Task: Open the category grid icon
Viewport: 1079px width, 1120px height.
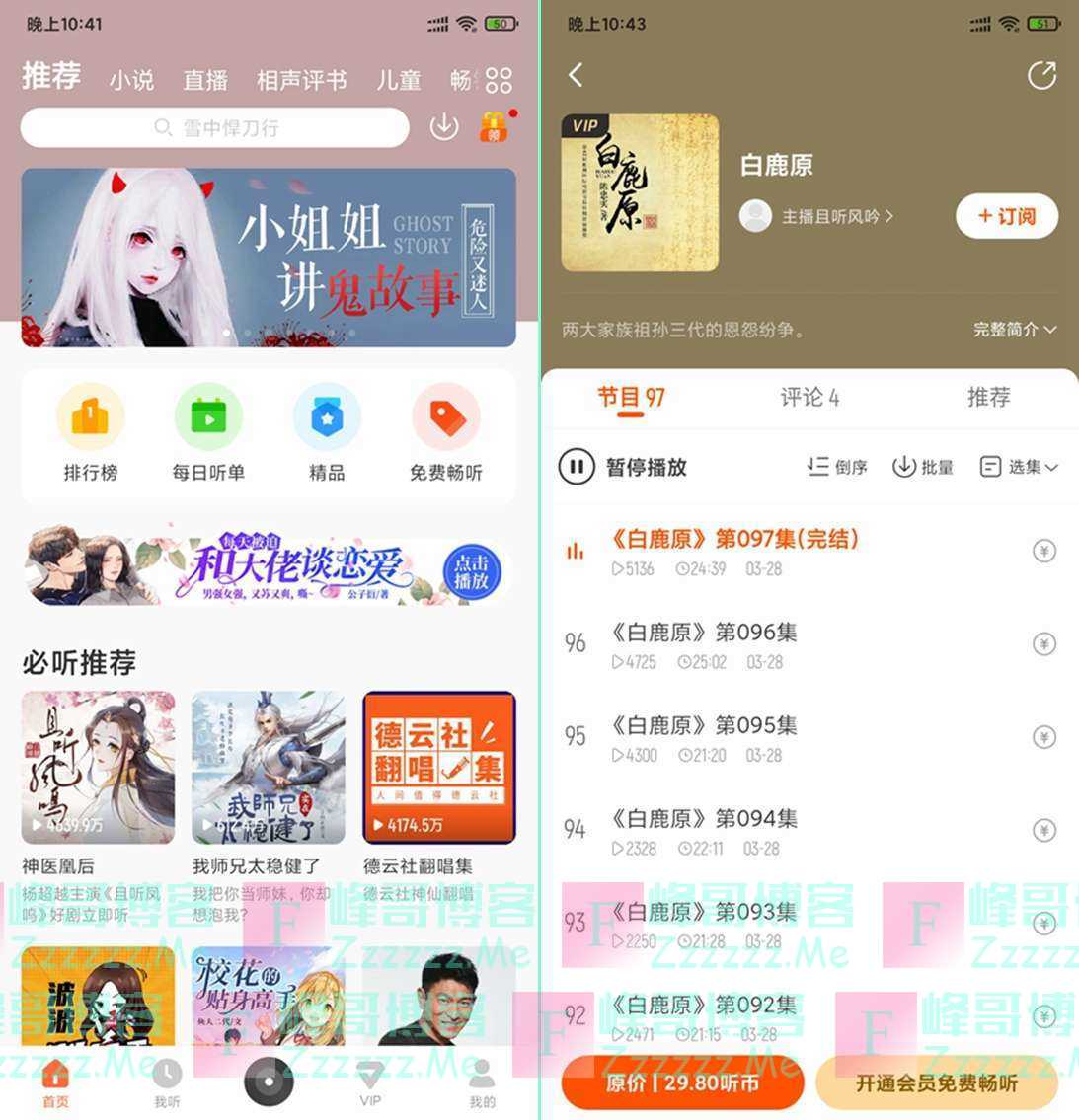Action: coord(499,80)
